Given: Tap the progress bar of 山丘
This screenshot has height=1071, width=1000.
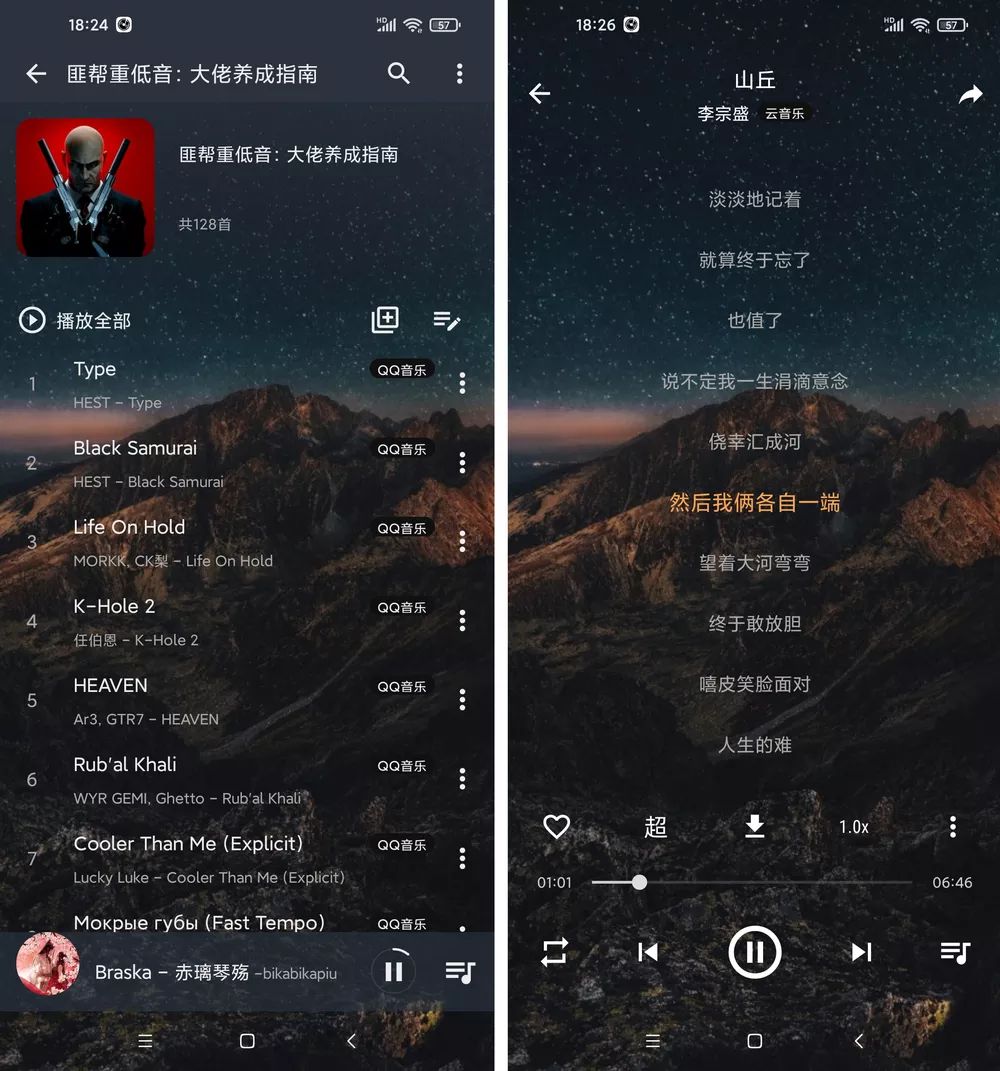Looking at the screenshot, I should [750, 883].
